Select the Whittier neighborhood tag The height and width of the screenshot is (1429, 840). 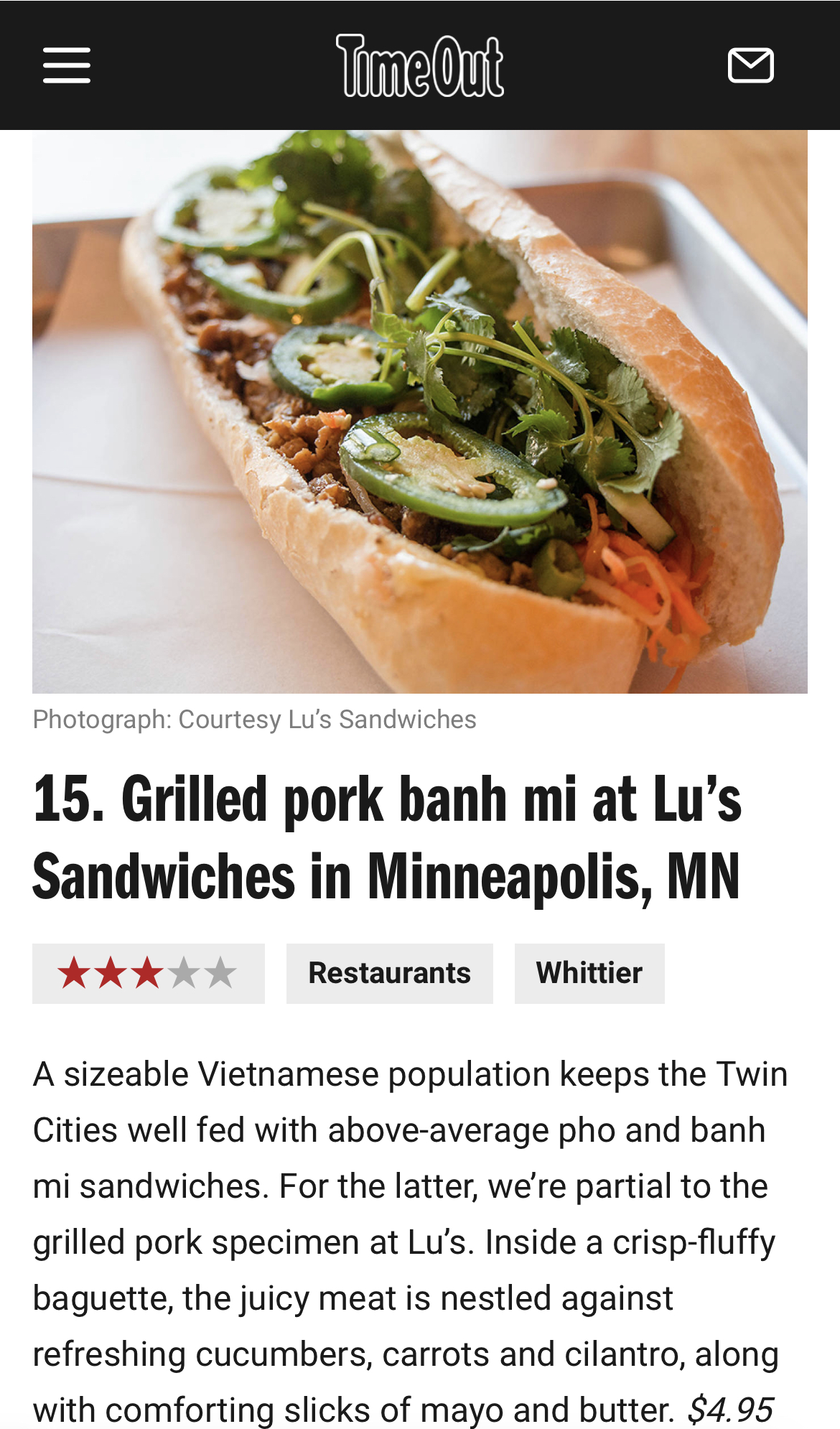pos(589,973)
